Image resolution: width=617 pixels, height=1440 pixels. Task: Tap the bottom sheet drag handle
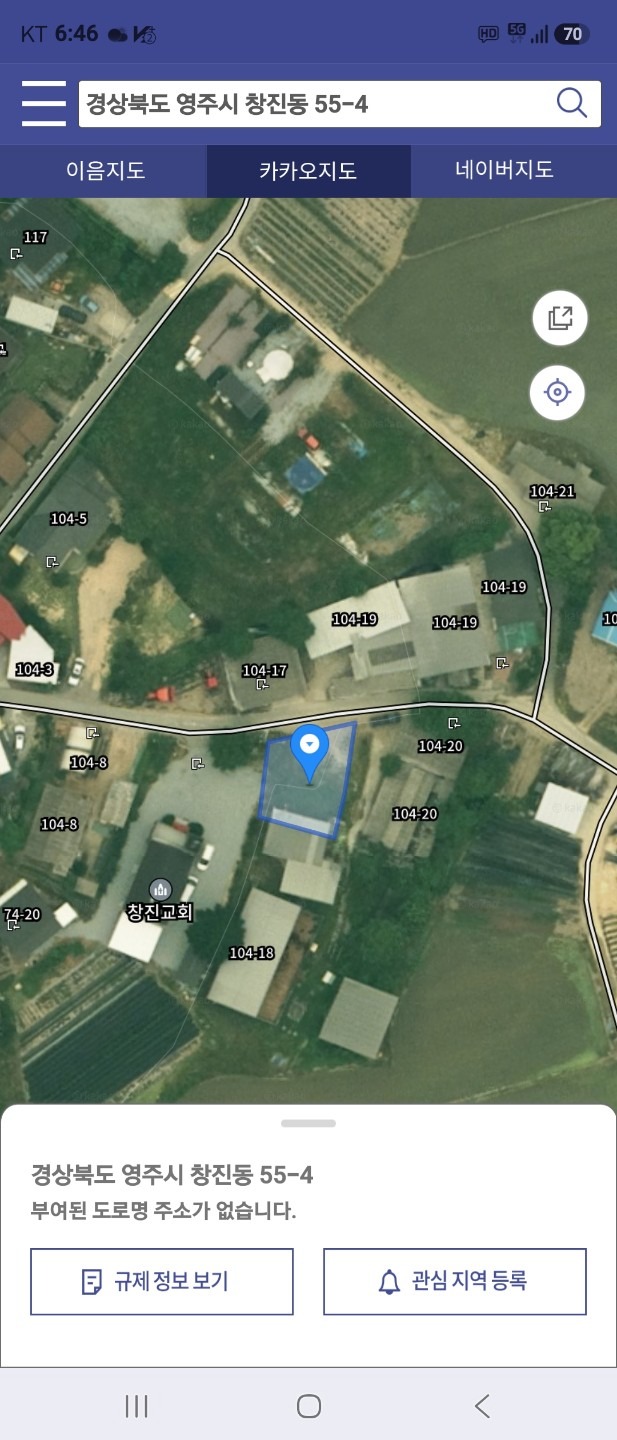[x=308, y=1123]
